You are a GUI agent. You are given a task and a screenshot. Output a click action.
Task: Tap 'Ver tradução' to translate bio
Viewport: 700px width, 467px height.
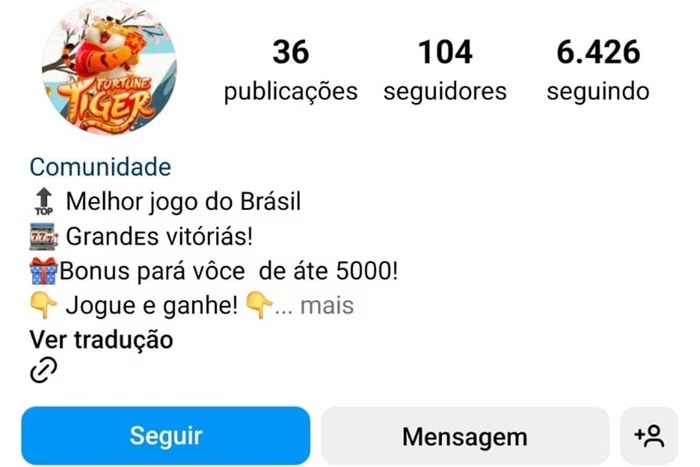[101, 339]
